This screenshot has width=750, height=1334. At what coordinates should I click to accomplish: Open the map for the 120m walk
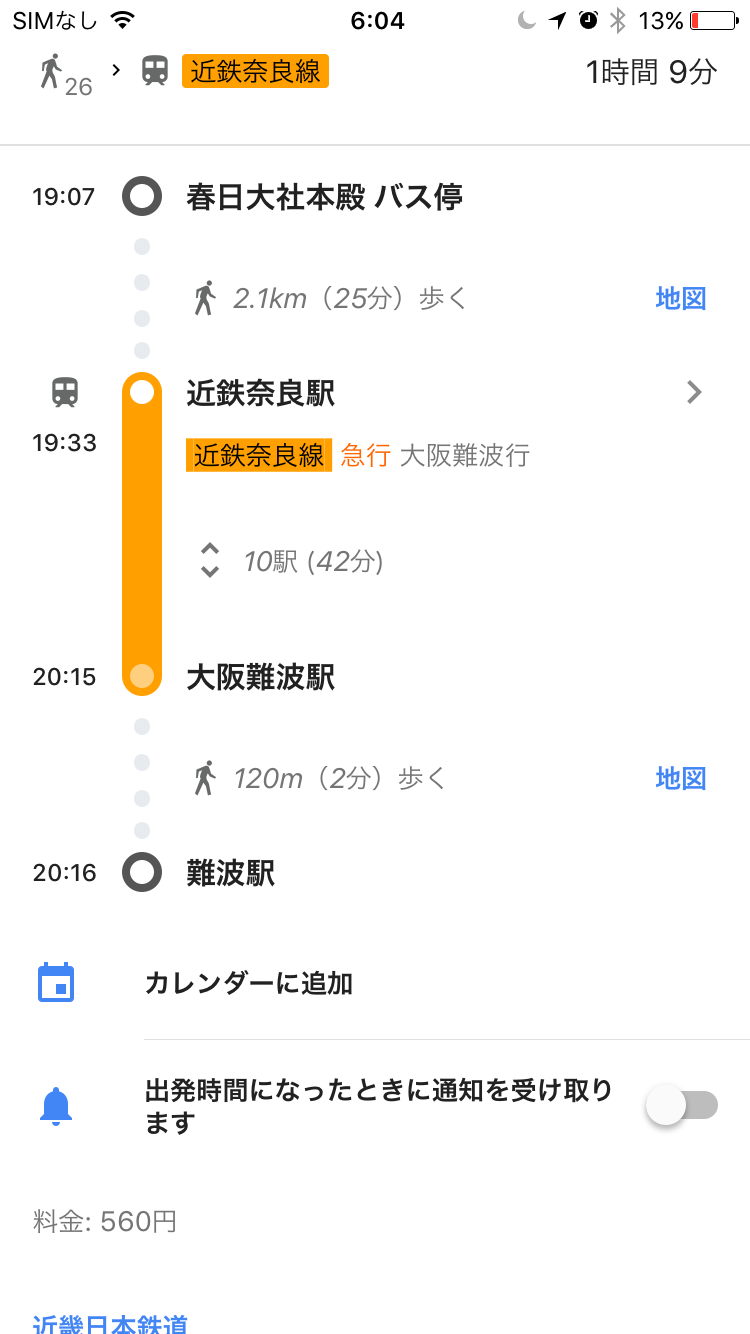680,778
